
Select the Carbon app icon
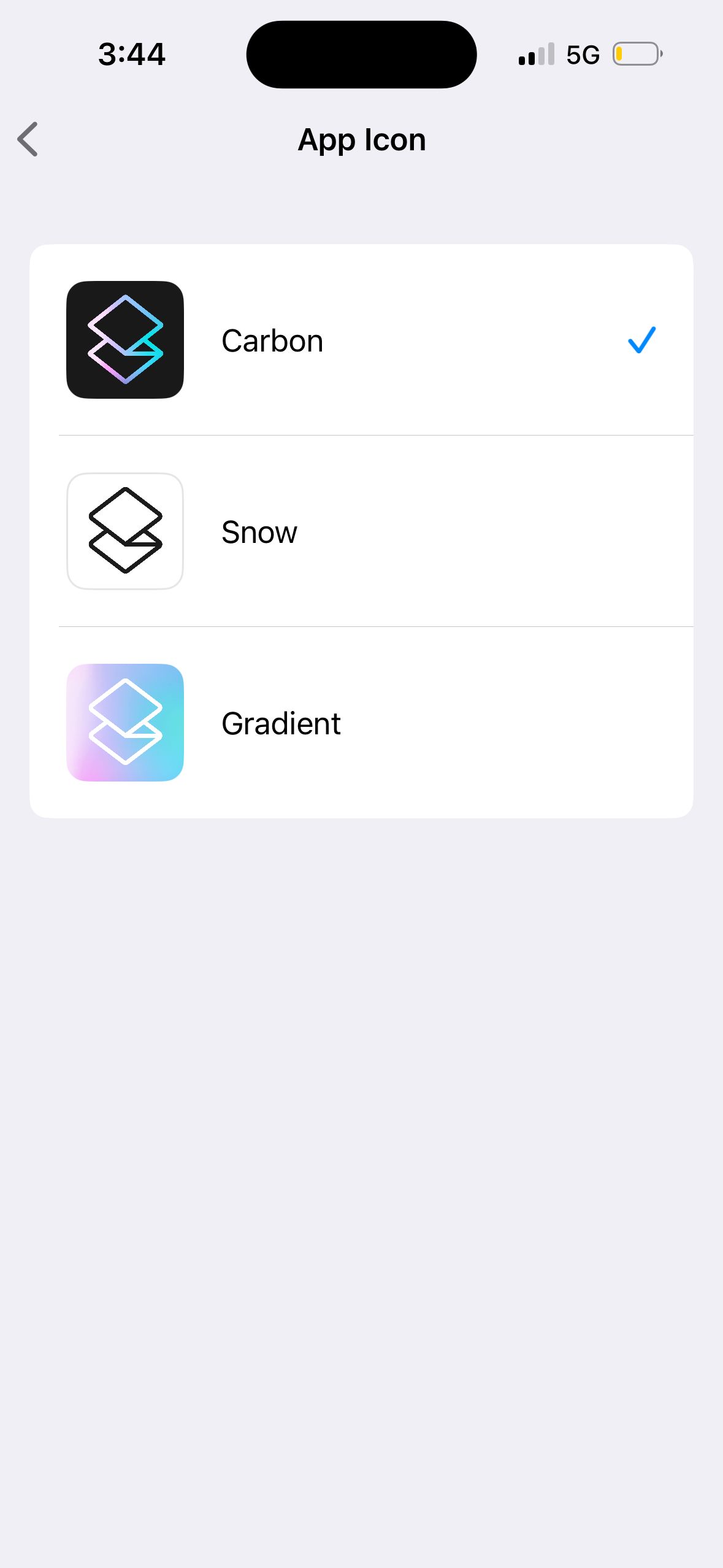tap(361, 340)
